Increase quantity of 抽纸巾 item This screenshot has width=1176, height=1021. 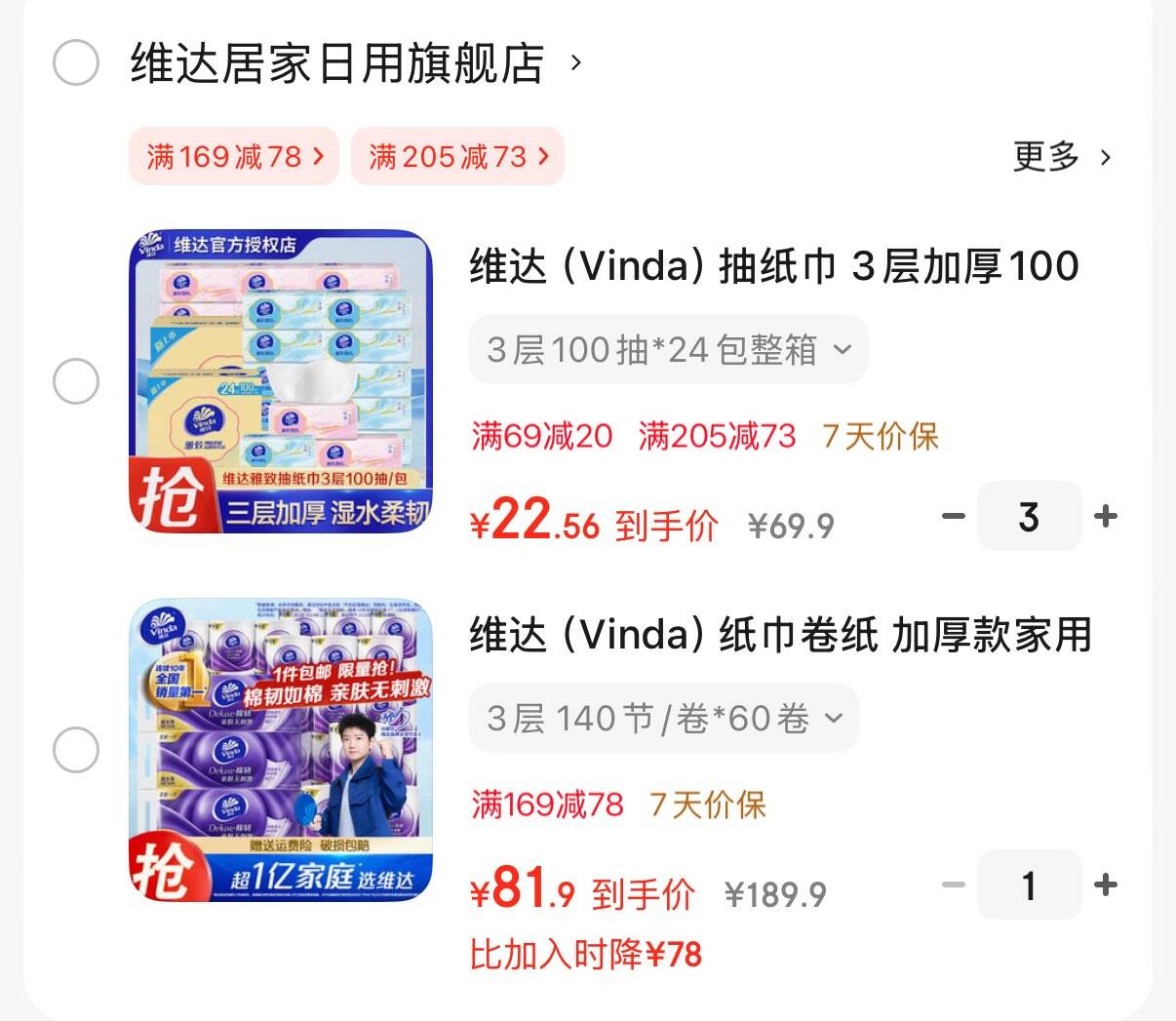pos(1106,516)
